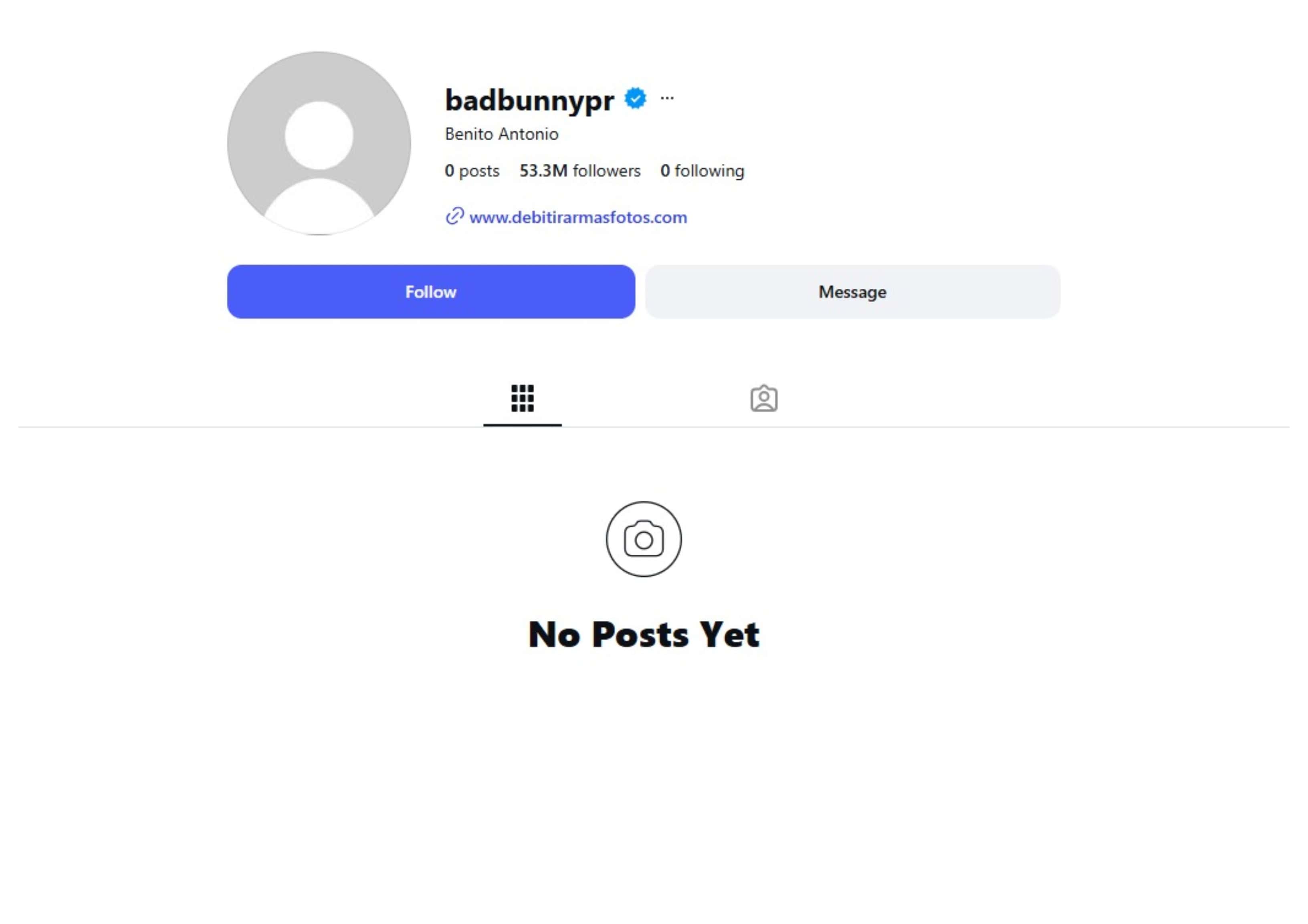This screenshot has height=924, width=1308.
Task: Follow the badbunnypr account
Action: pos(431,292)
